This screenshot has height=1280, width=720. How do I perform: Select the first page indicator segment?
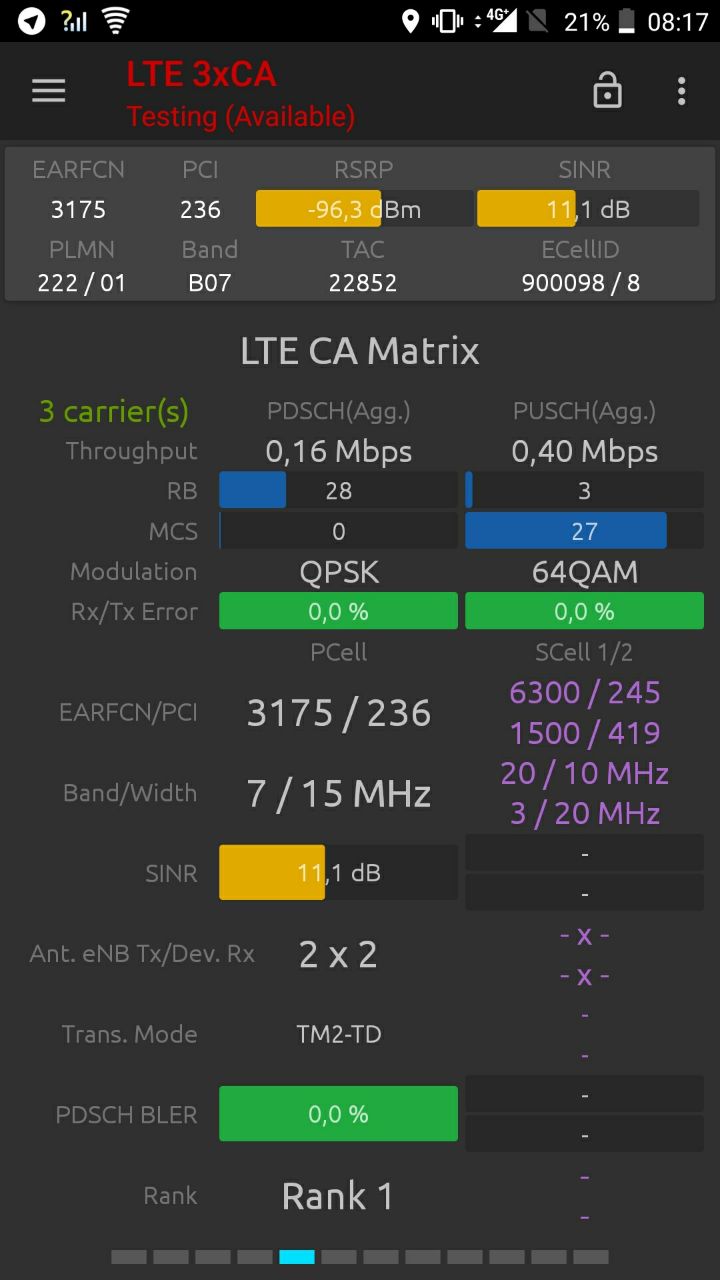pos(129,1257)
